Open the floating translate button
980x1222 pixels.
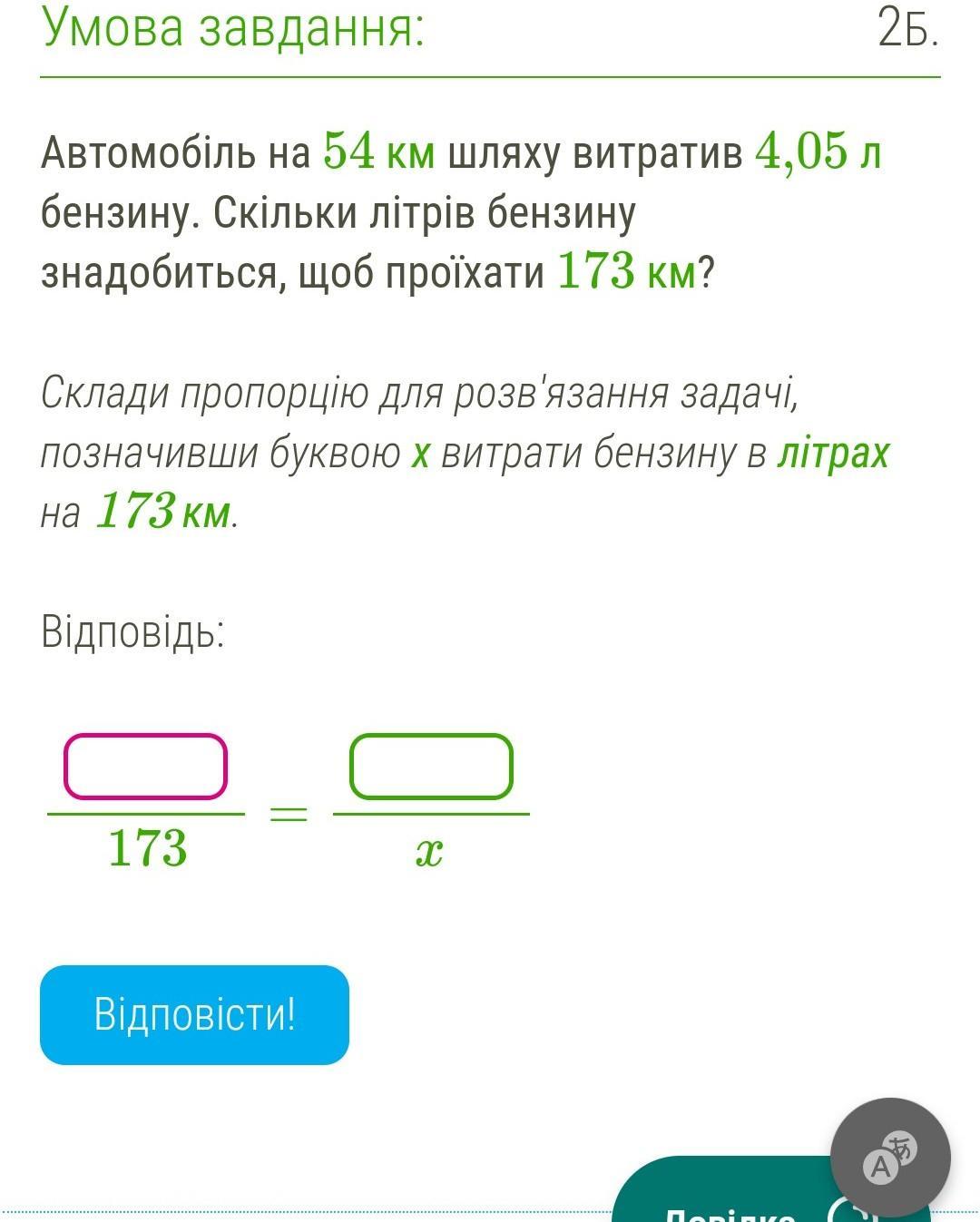pos(890,1158)
